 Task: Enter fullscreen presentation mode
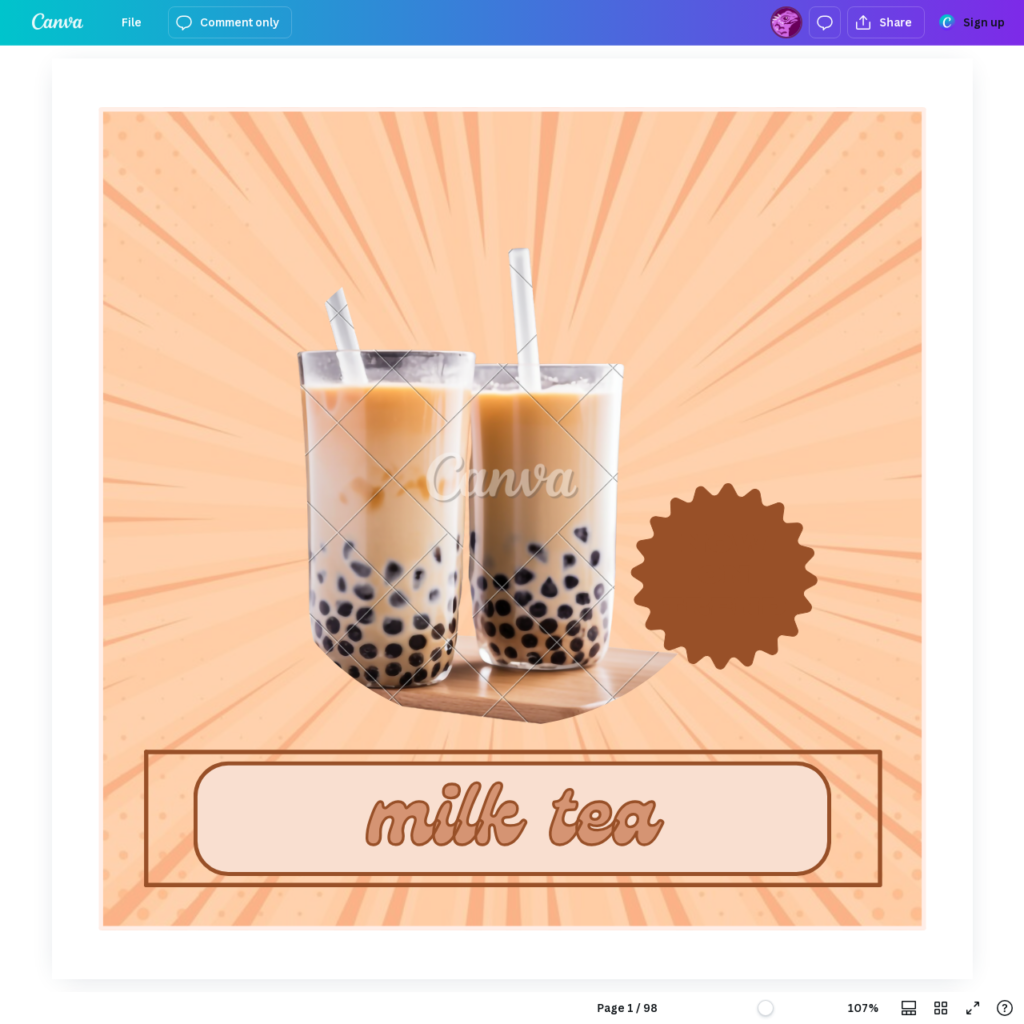point(973,1008)
